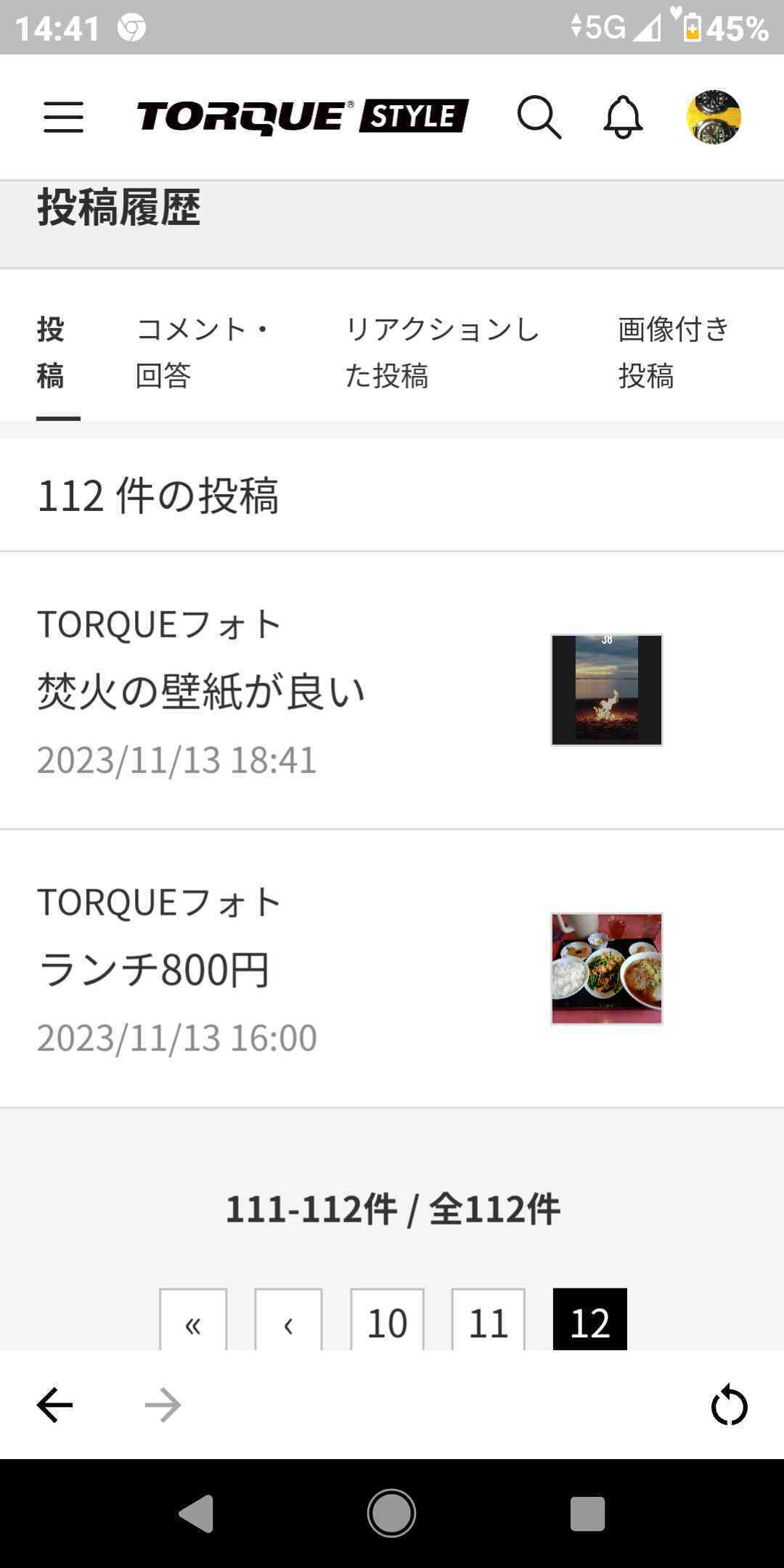Open the notifications bell

pos(623,117)
